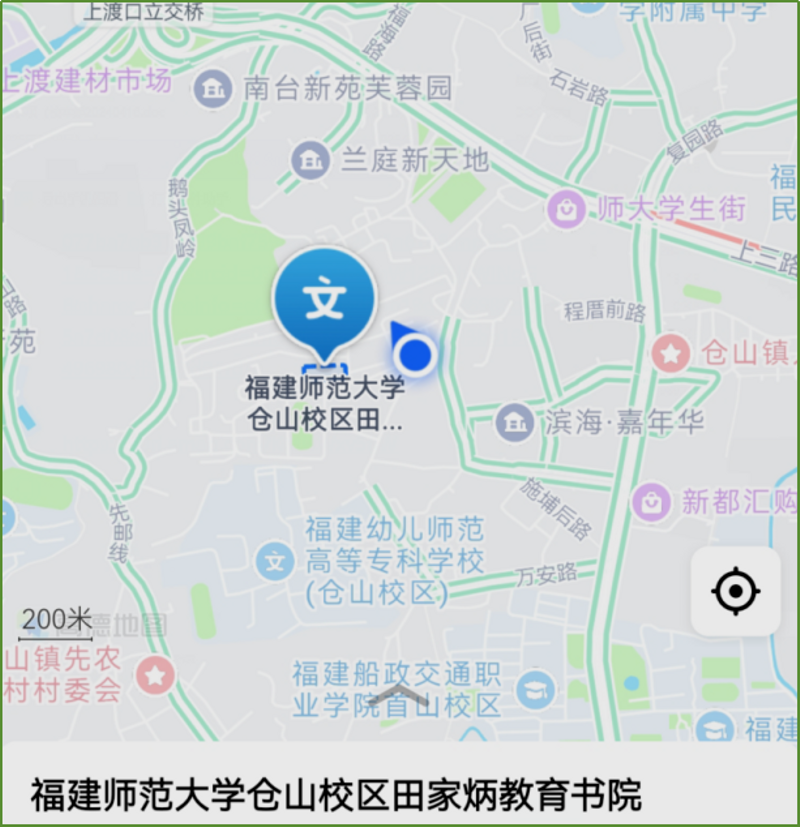Recenter map on my current location
The image size is (800, 827).
(735, 592)
